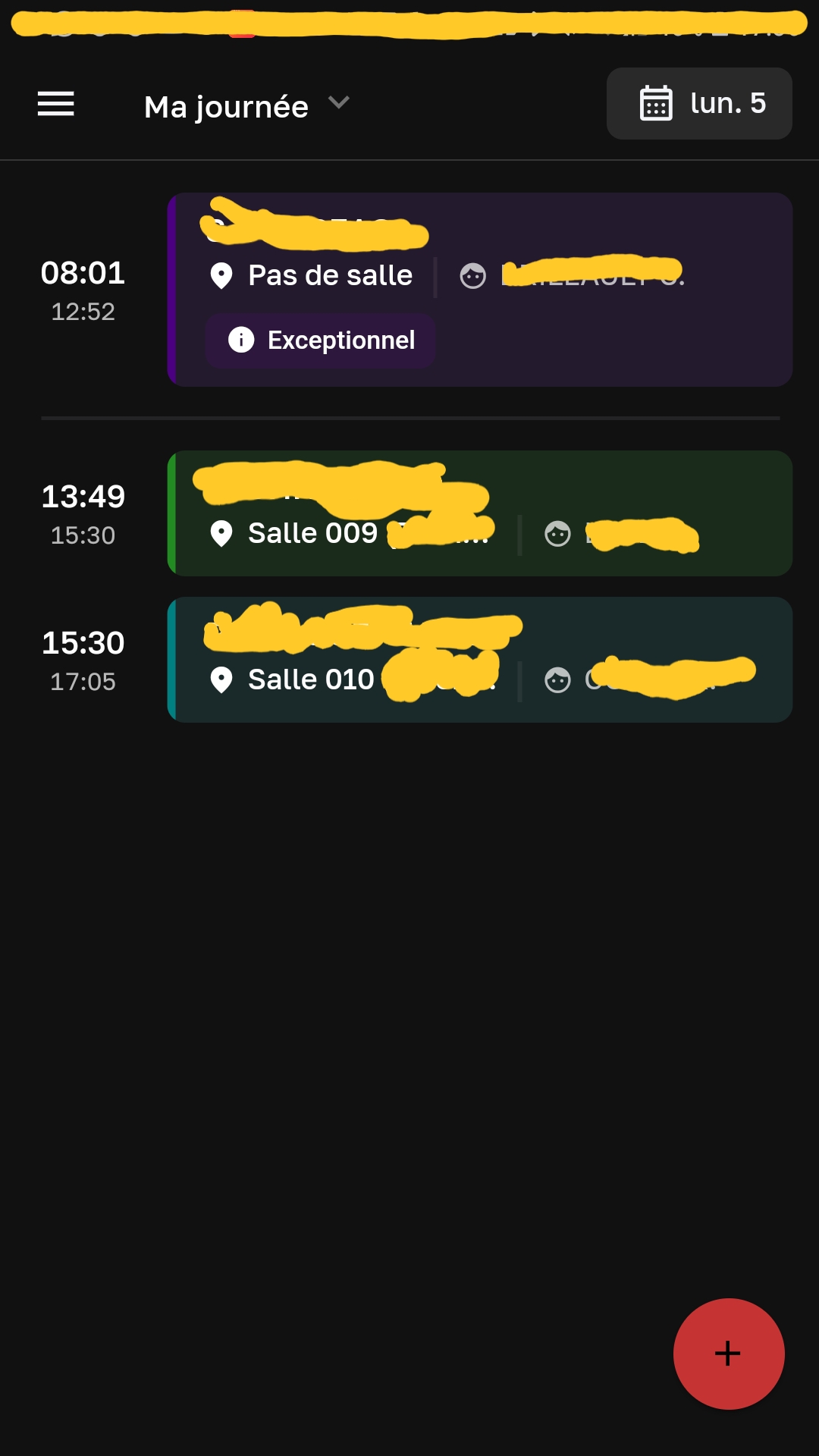This screenshot has height=1456, width=819.
Task: Click the Salle 009 room label
Action: [311, 533]
